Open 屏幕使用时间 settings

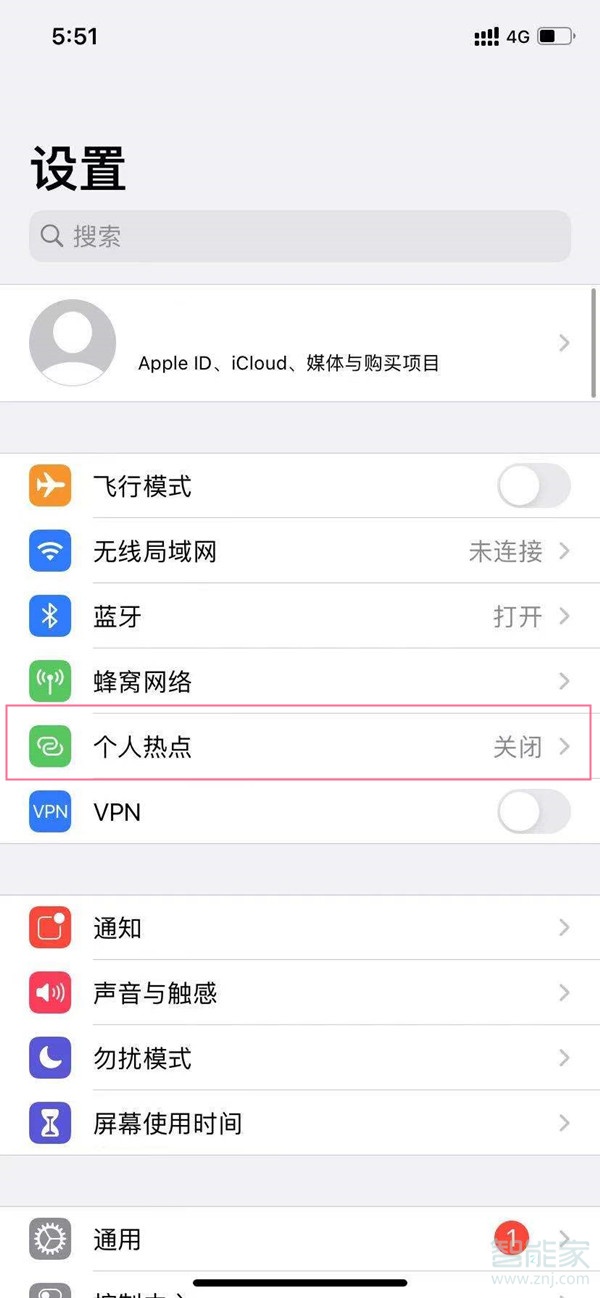(x=300, y=1124)
